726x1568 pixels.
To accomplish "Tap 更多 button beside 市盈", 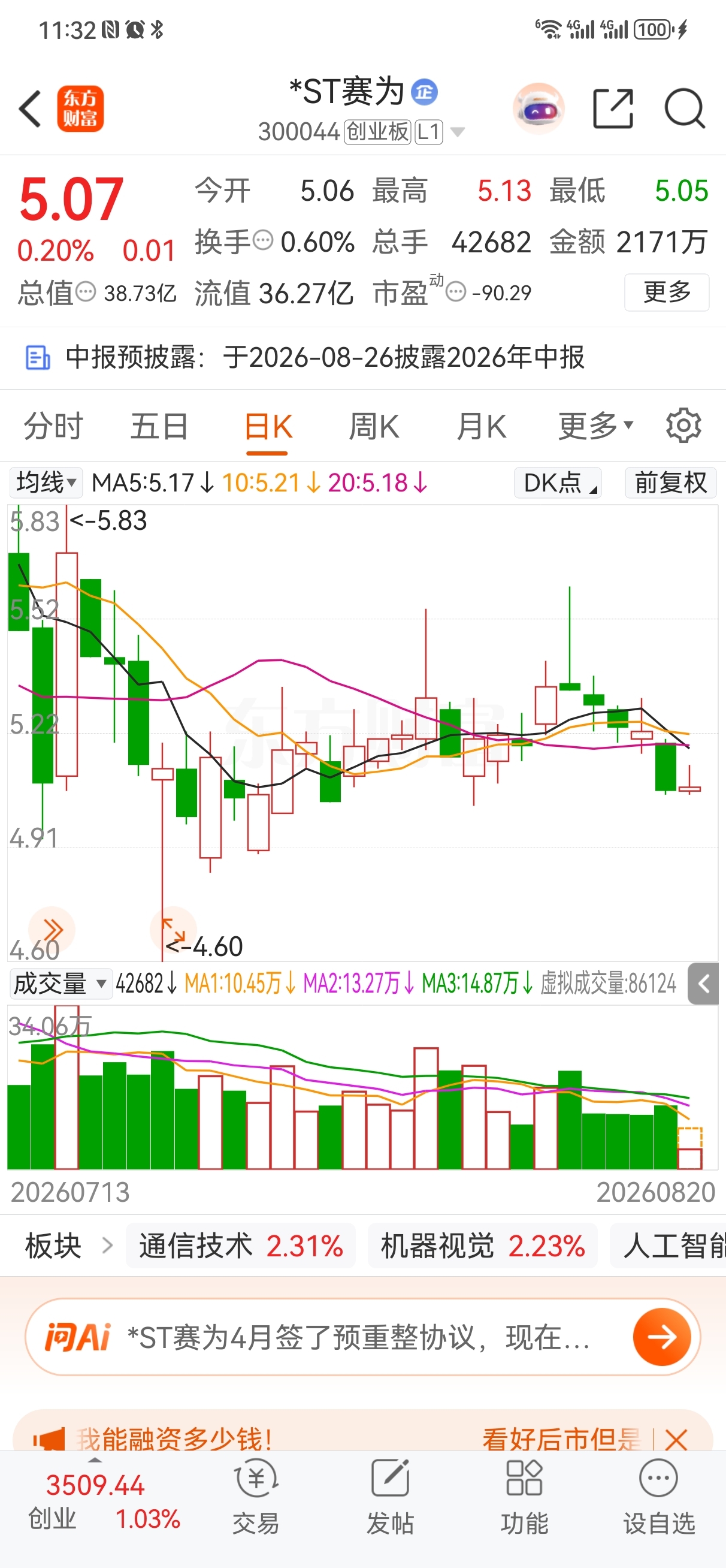I will click(x=667, y=292).
